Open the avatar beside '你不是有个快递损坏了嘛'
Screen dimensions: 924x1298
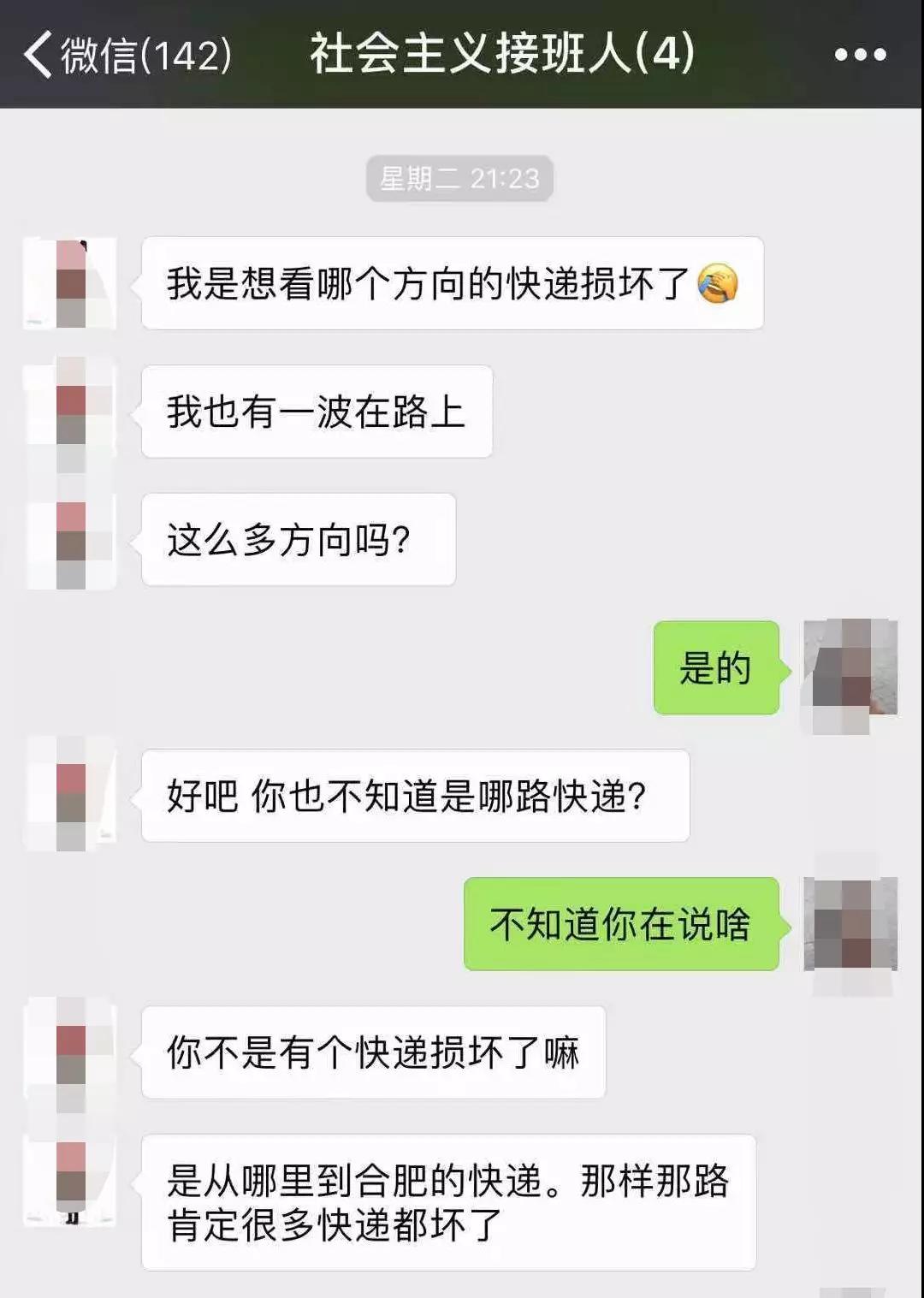71,1054
